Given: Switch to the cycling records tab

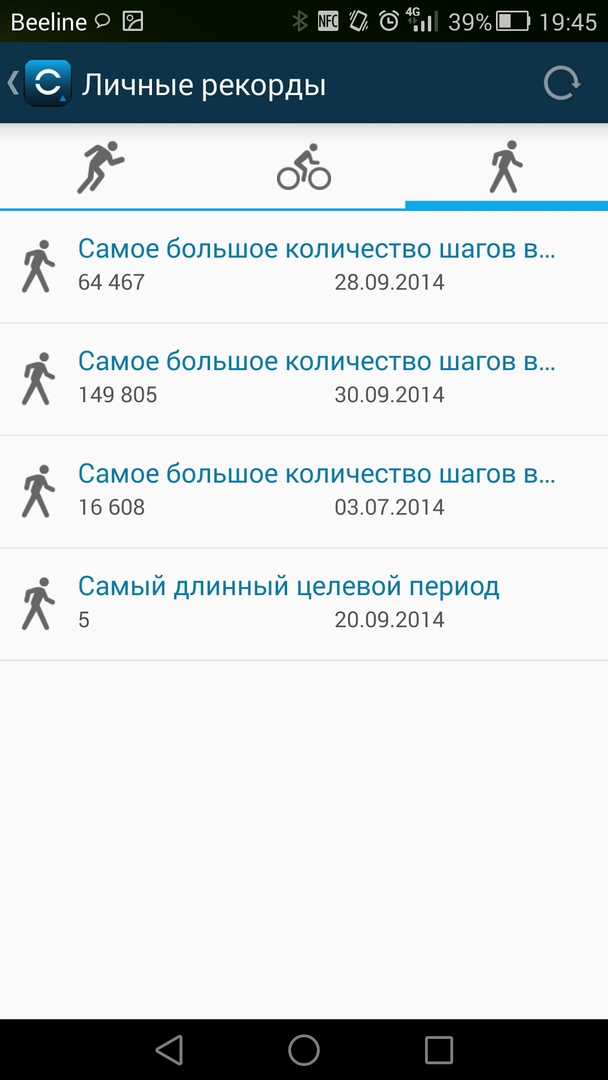Looking at the screenshot, I should [x=304, y=167].
